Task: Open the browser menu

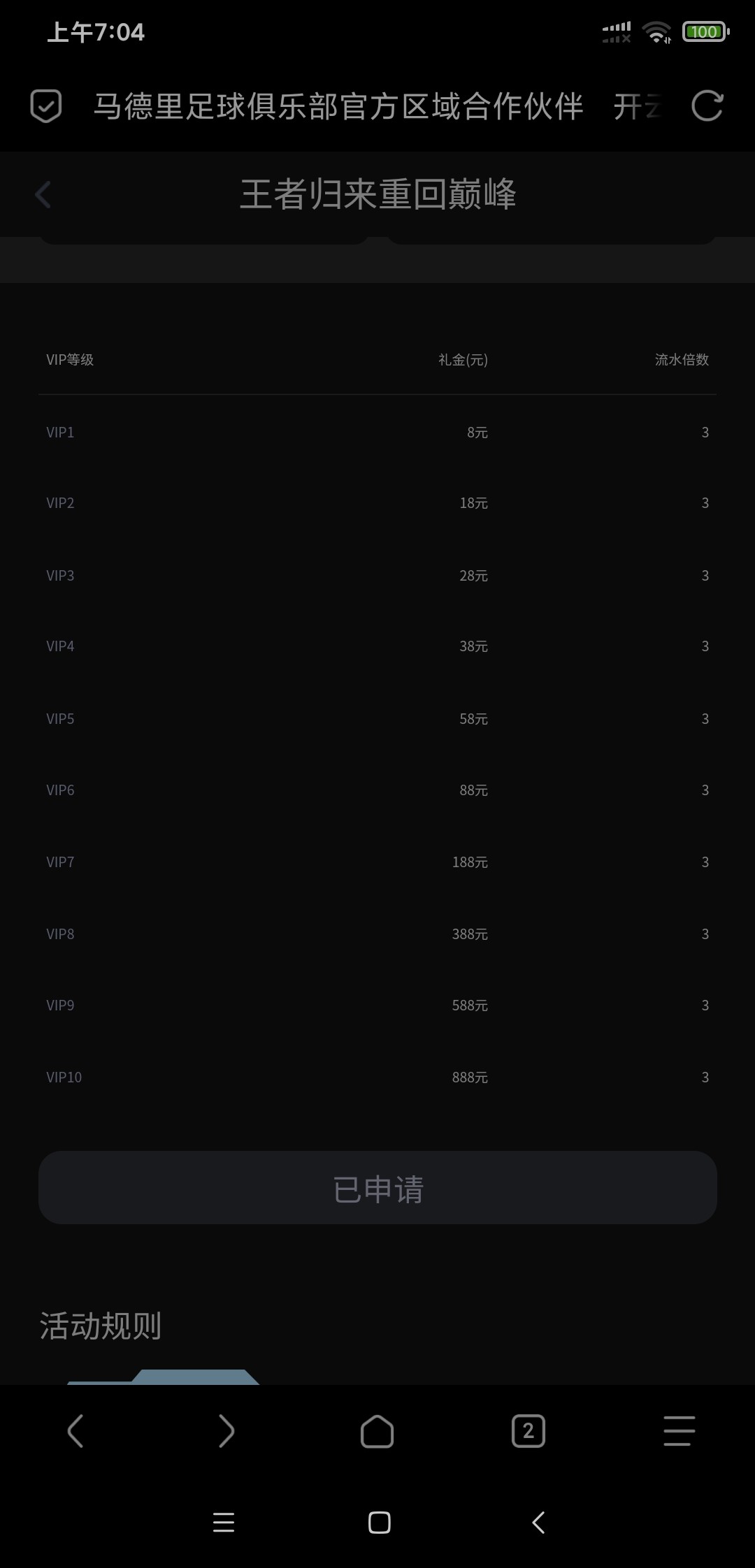Action: pyautogui.click(x=679, y=1431)
